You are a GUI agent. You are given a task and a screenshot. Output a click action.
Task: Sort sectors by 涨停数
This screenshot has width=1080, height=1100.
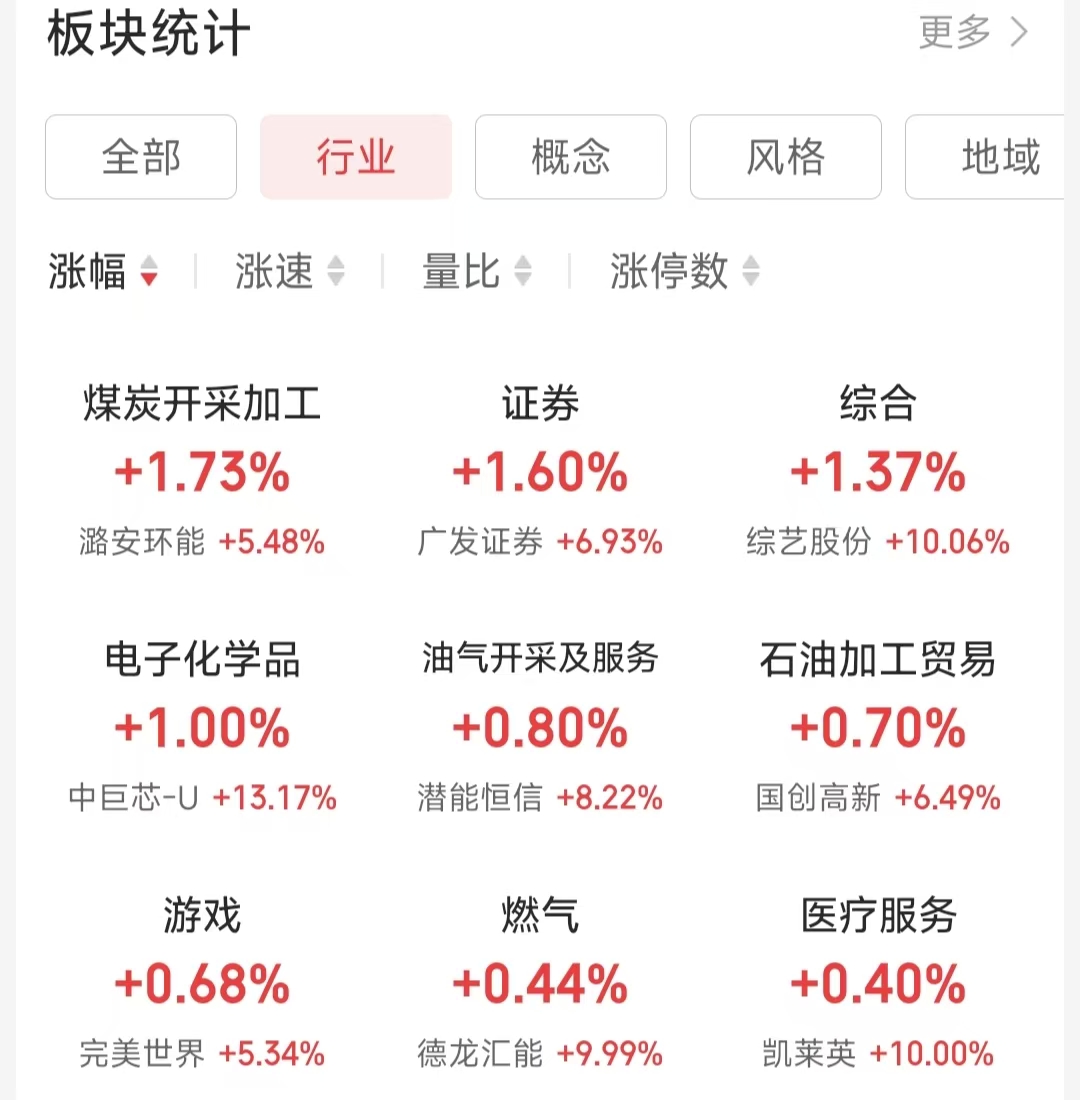[x=684, y=271]
